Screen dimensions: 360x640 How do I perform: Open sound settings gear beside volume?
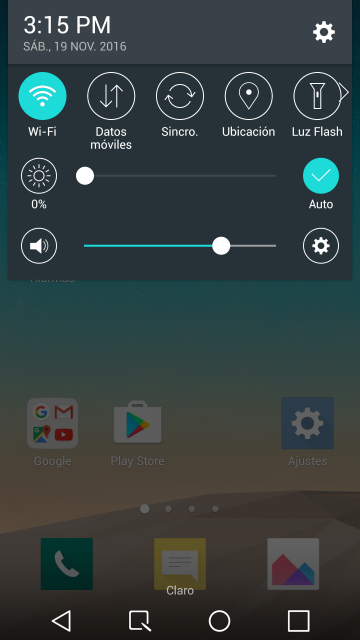(321, 246)
